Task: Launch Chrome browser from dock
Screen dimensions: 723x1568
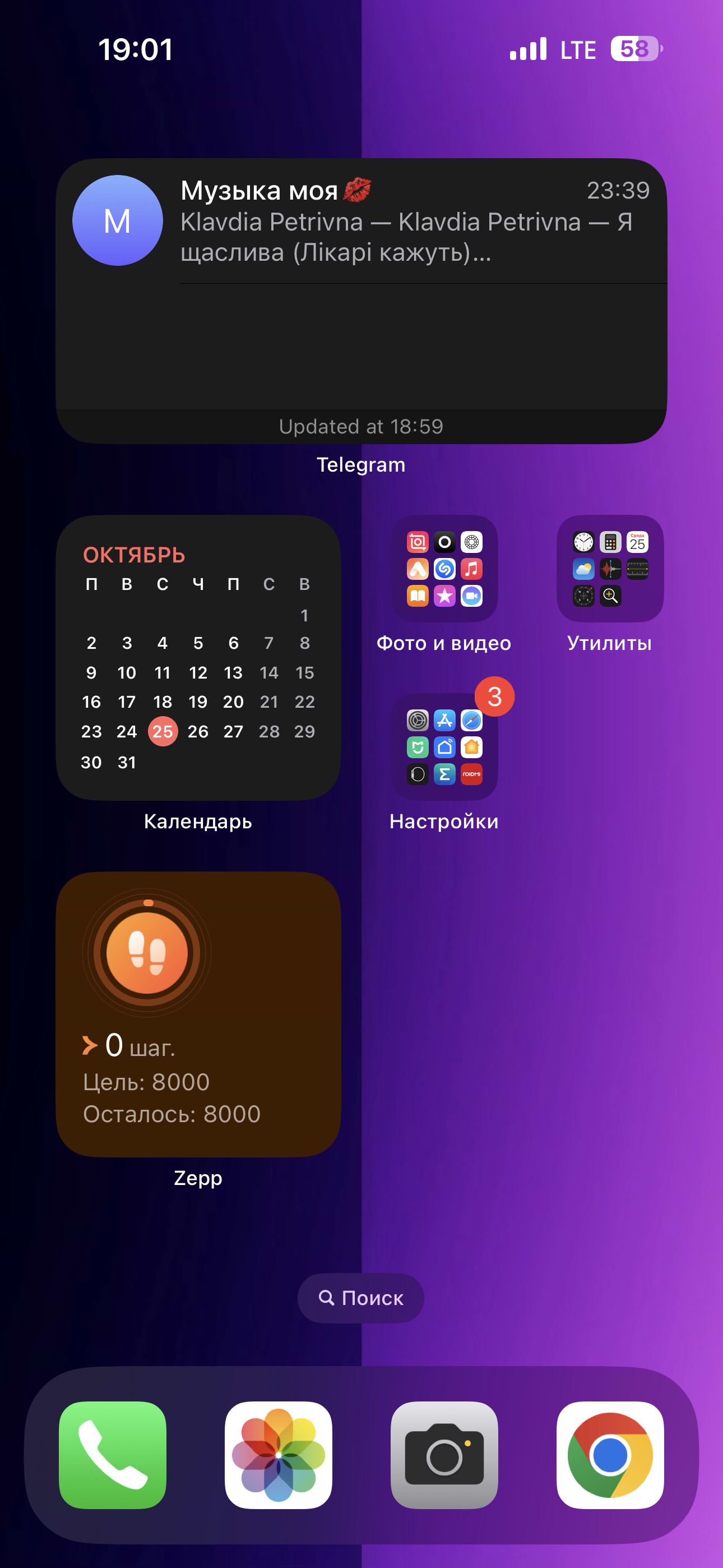Action: tap(610, 1455)
